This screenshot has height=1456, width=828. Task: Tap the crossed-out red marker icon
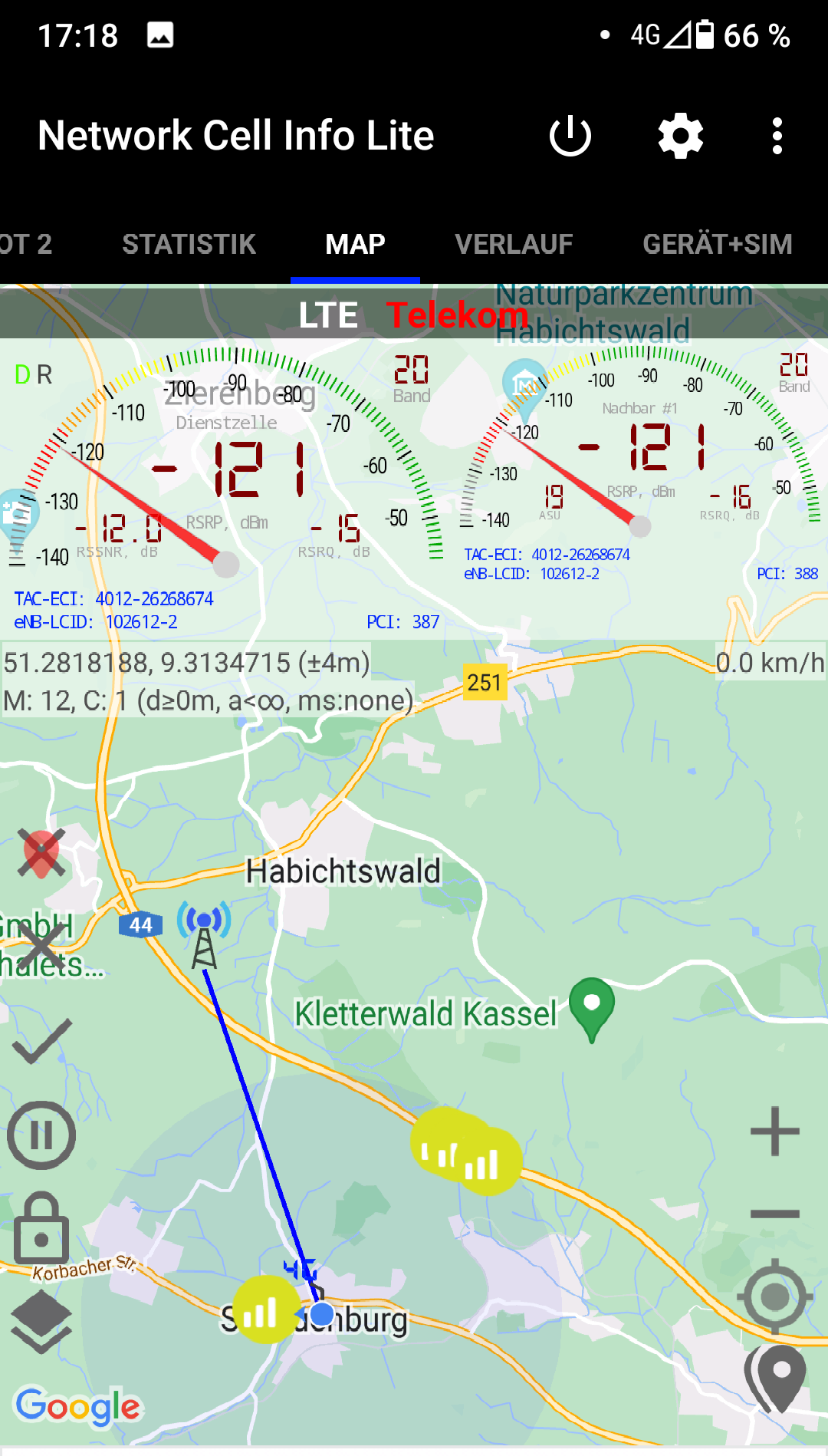pos(41,853)
